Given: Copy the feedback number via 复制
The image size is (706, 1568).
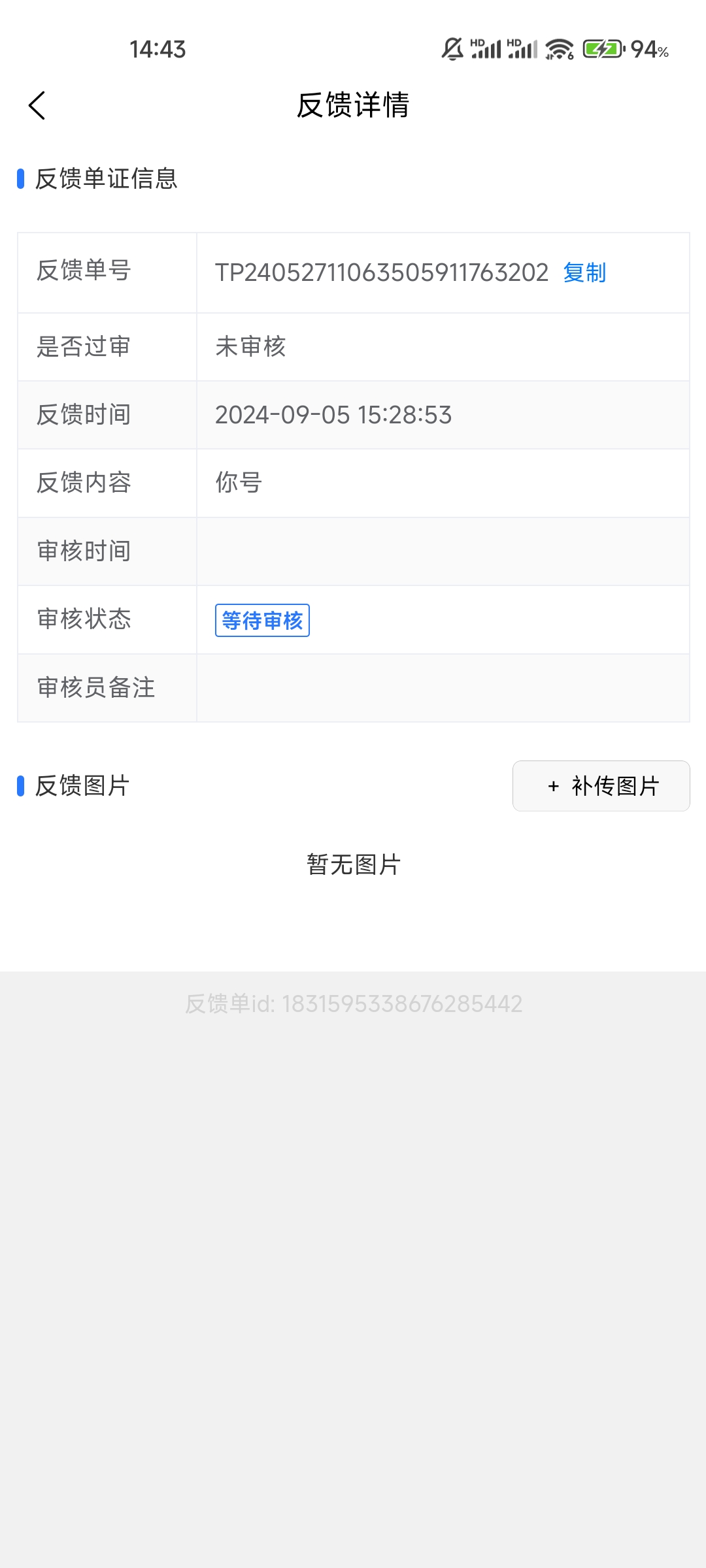Looking at the screenshot, I should pyautogui.click(x=584, y=273).
